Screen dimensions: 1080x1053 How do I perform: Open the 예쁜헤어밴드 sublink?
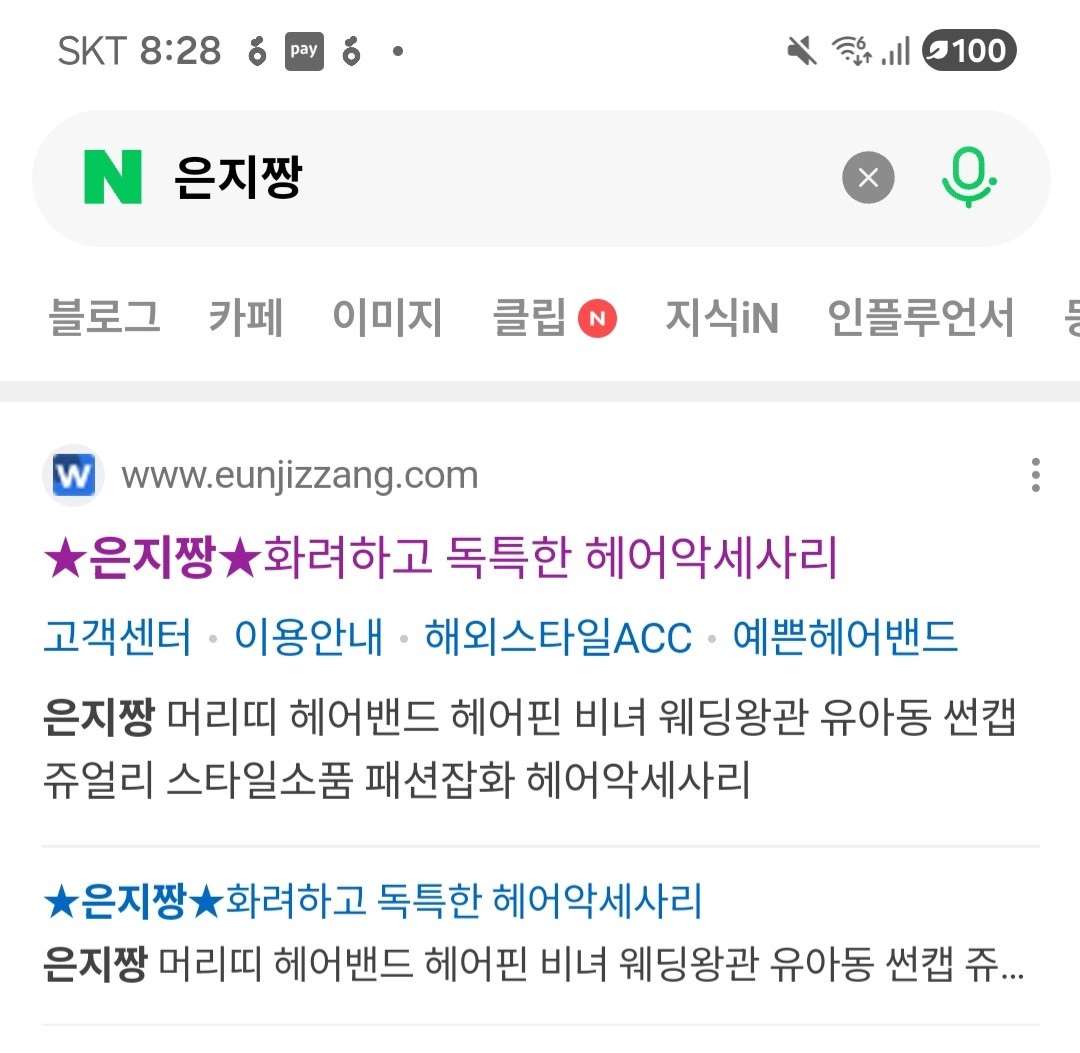coord(845,637)
